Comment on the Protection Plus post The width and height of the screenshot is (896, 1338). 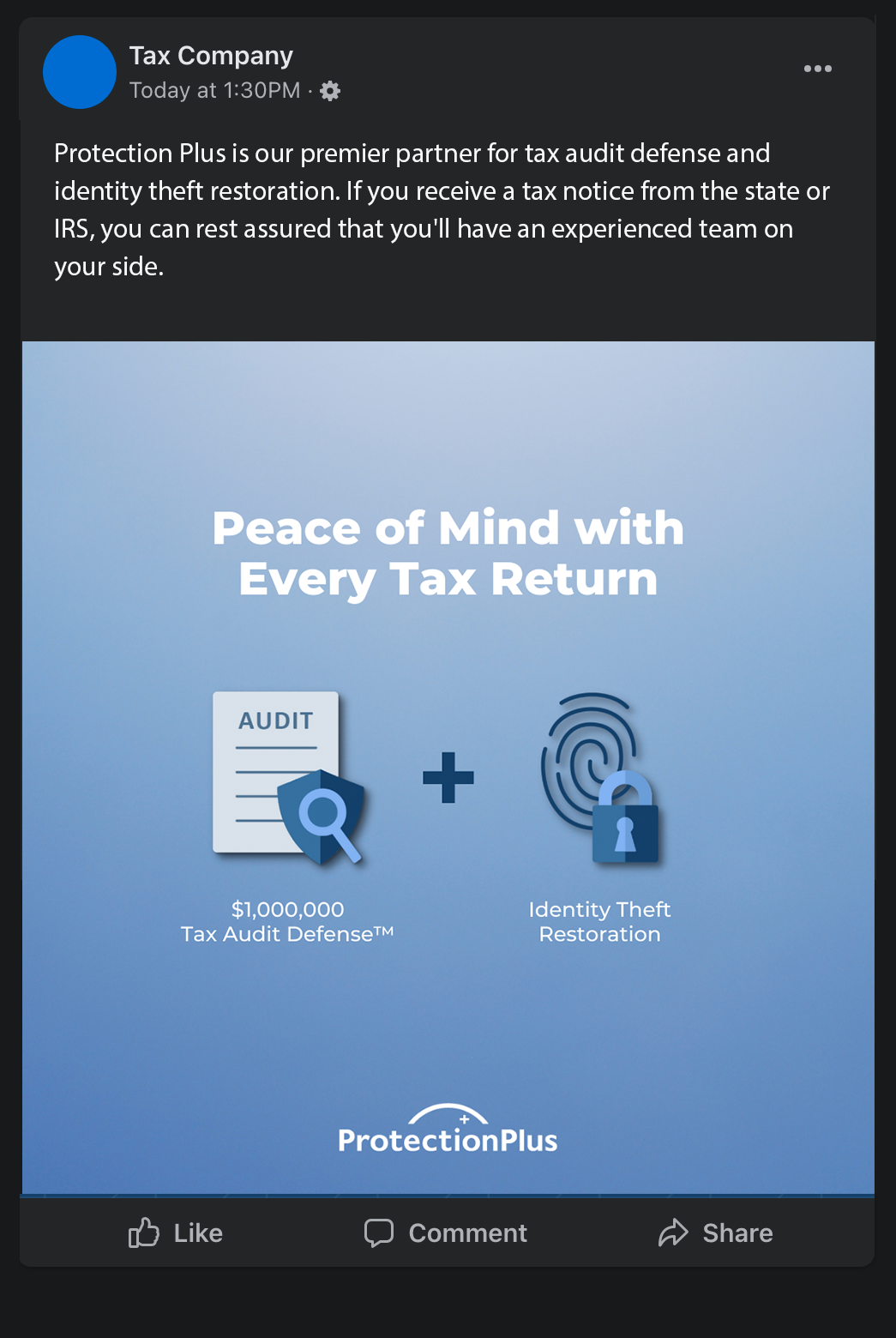tap(446, 1233)
